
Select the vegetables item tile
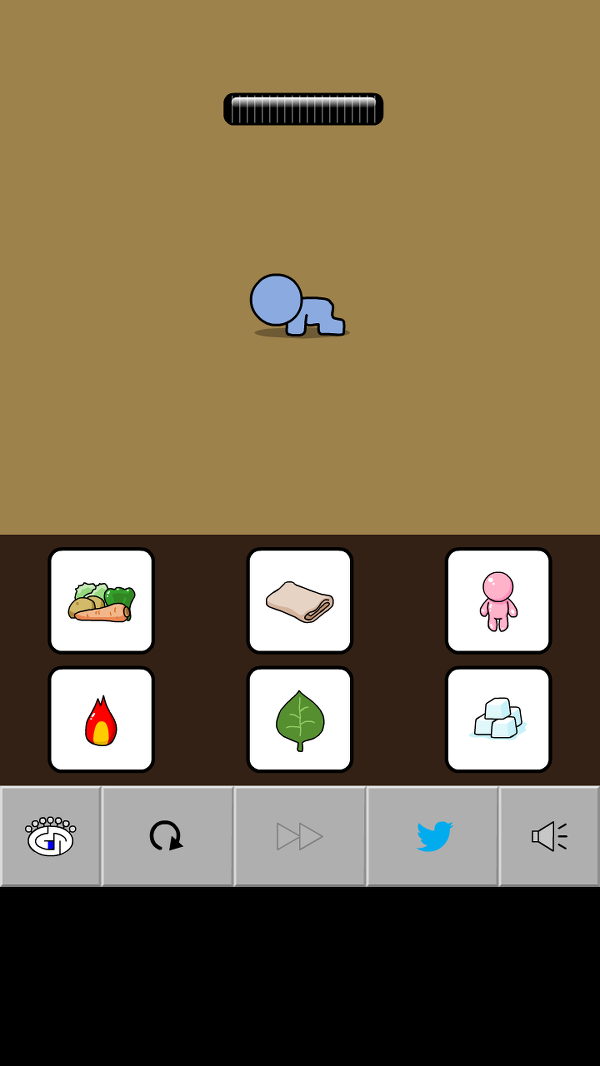click(x=101, y=601)
